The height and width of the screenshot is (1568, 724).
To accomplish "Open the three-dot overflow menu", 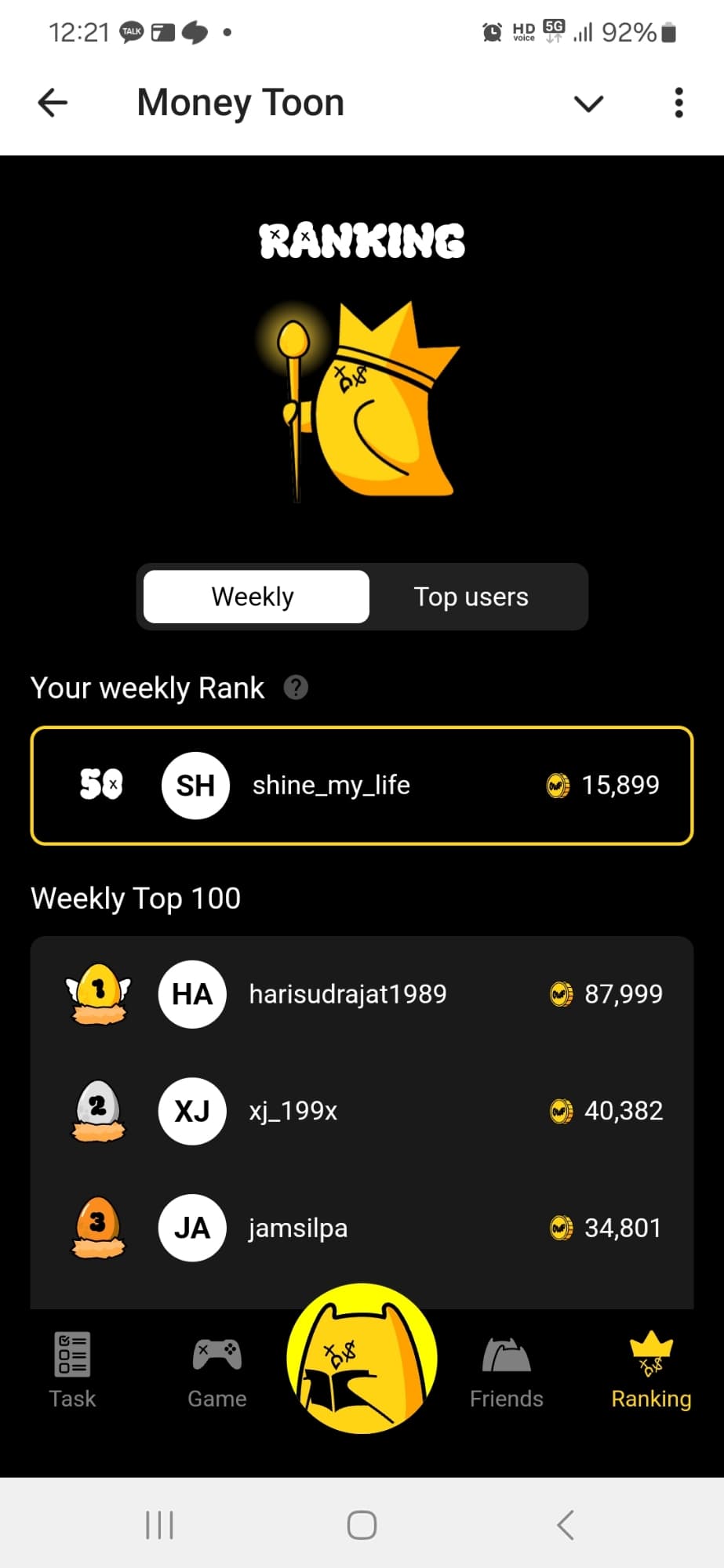I will pos(679,103).
